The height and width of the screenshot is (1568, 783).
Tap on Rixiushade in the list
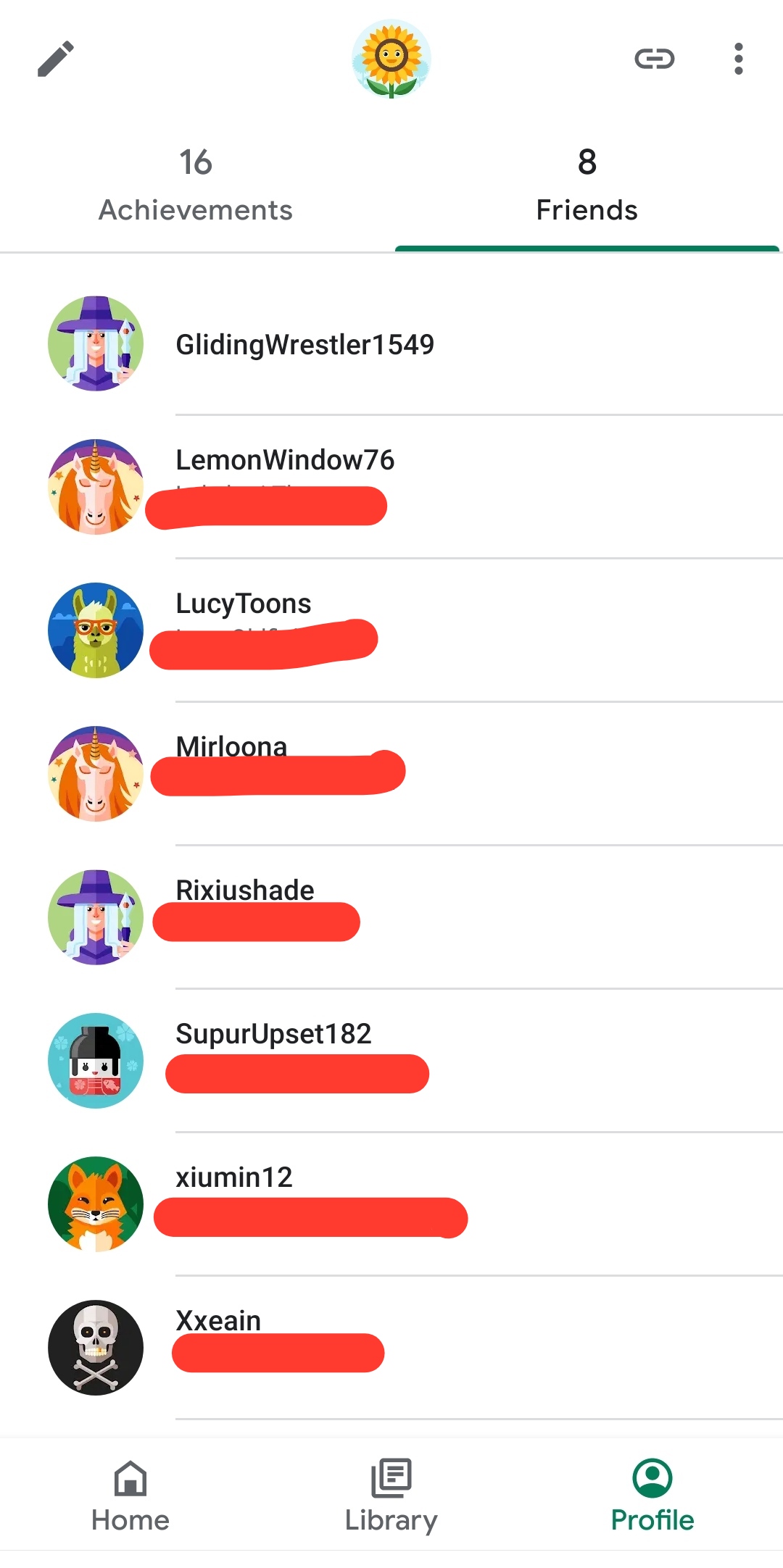[391, 917]
